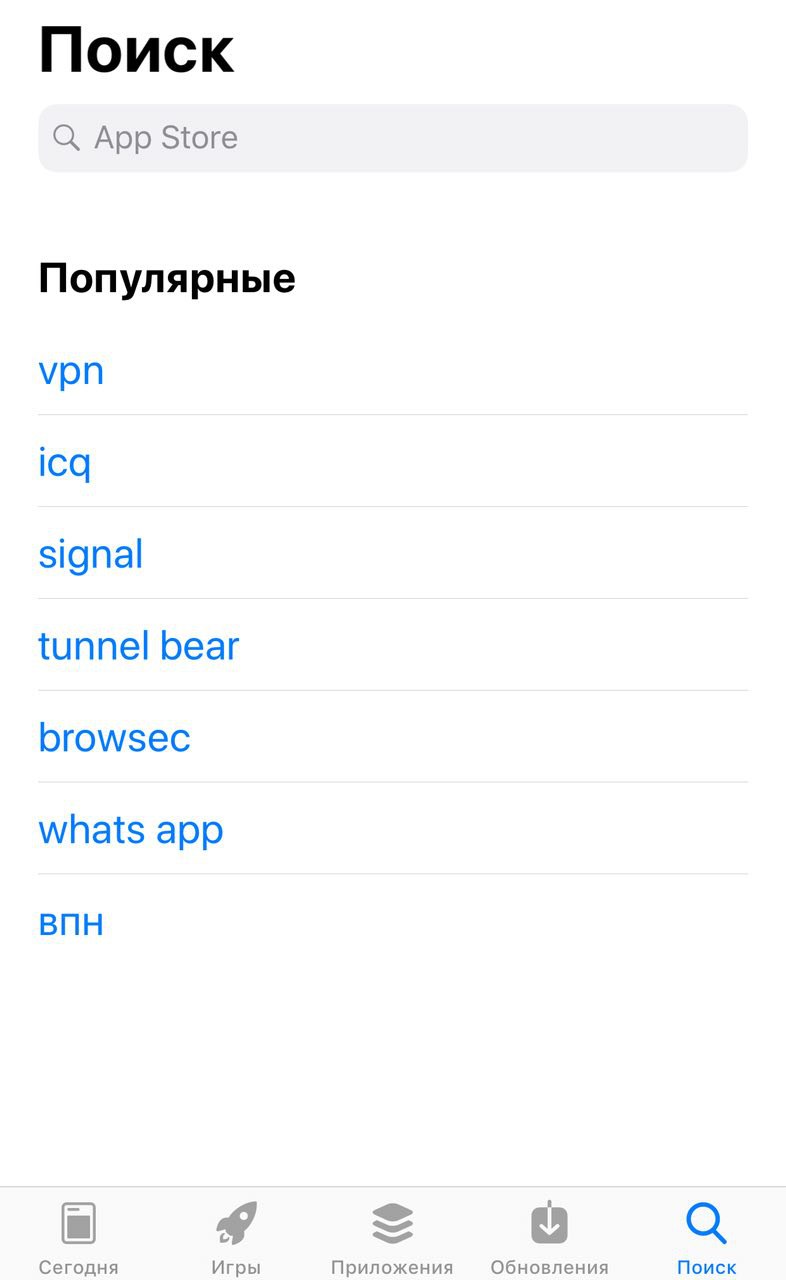Go to the Приложения tab
This screenshot has height=1280, width=786.
pyautogui.click(x=392, y=1238)
